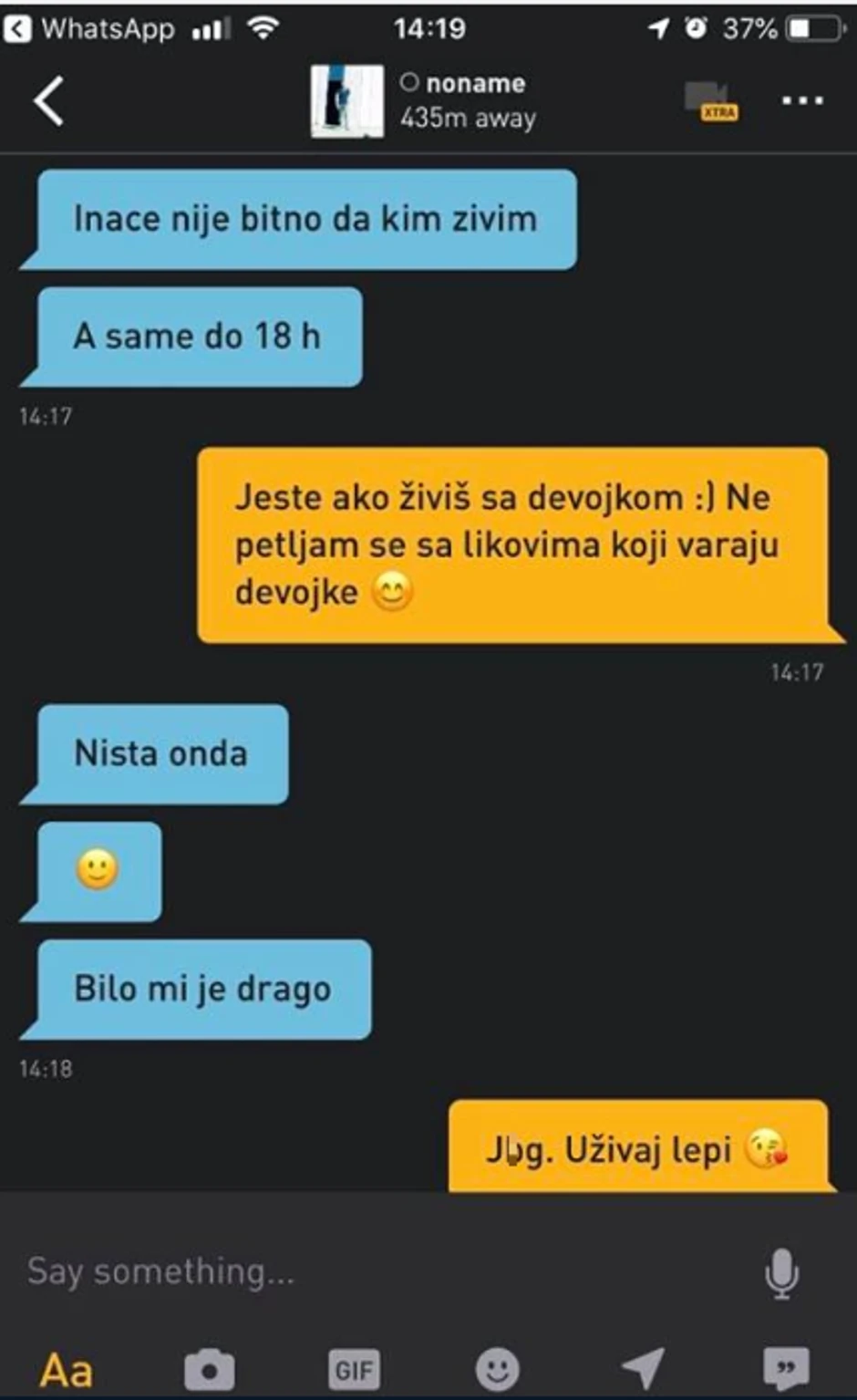Share your location in chat
The width and height of the screenshot is (857, 1400).
coord(643,1368)
